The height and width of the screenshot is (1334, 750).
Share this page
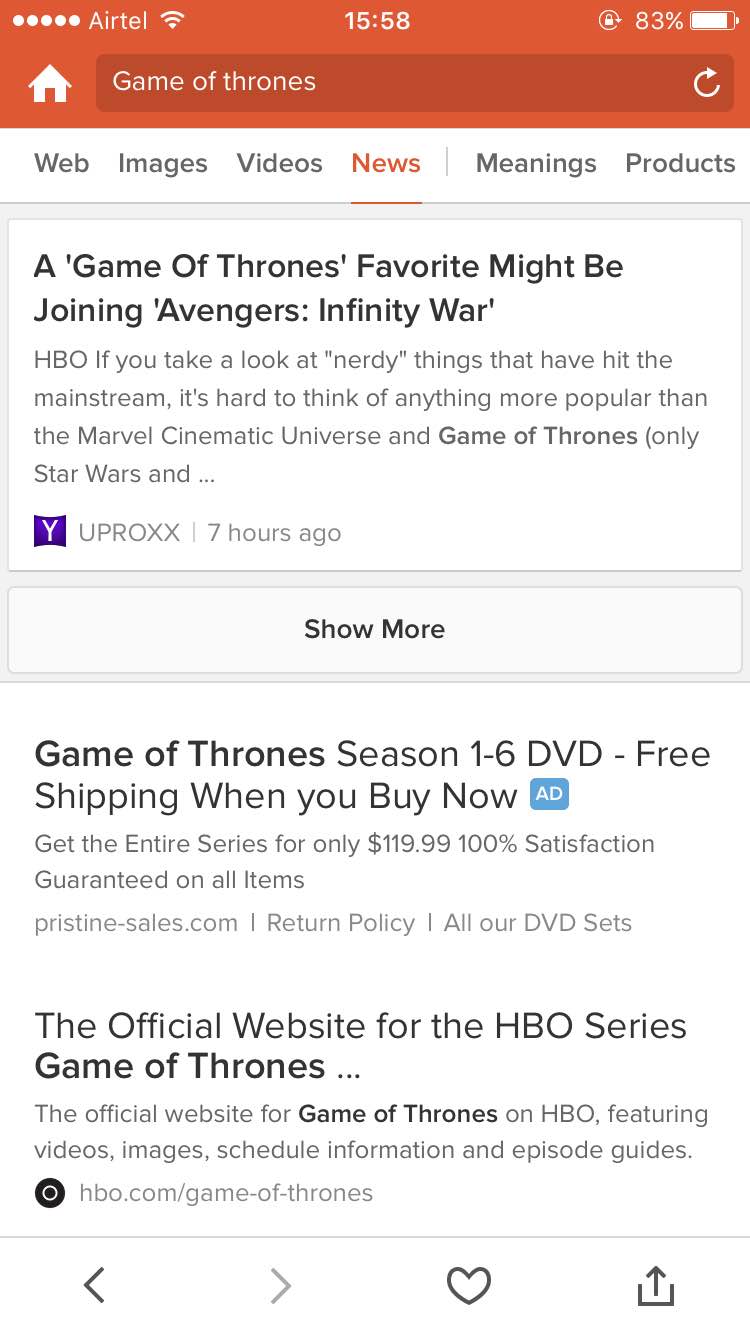(x=656, y=1285)
